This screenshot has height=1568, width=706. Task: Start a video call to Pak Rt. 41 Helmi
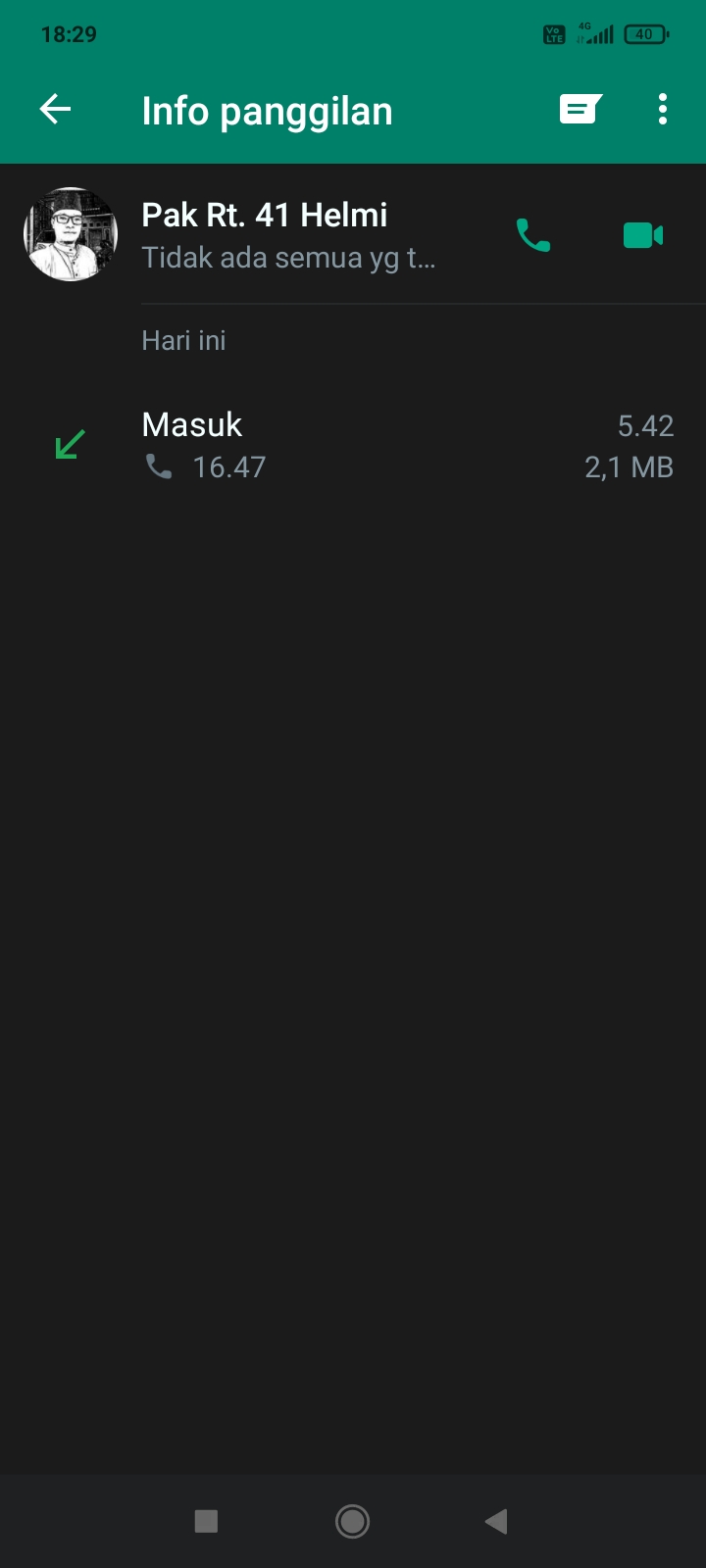pyautogui.click(x=643, y=235)
